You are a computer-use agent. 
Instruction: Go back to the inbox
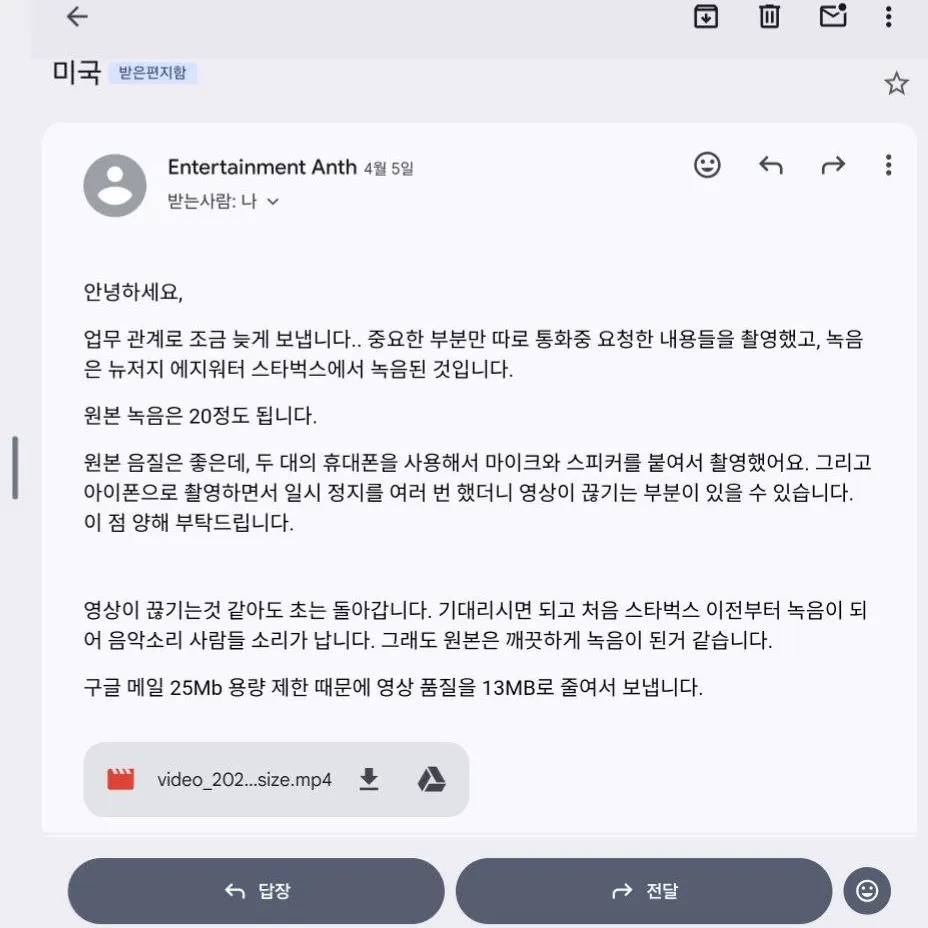click(x=77, y=16)
